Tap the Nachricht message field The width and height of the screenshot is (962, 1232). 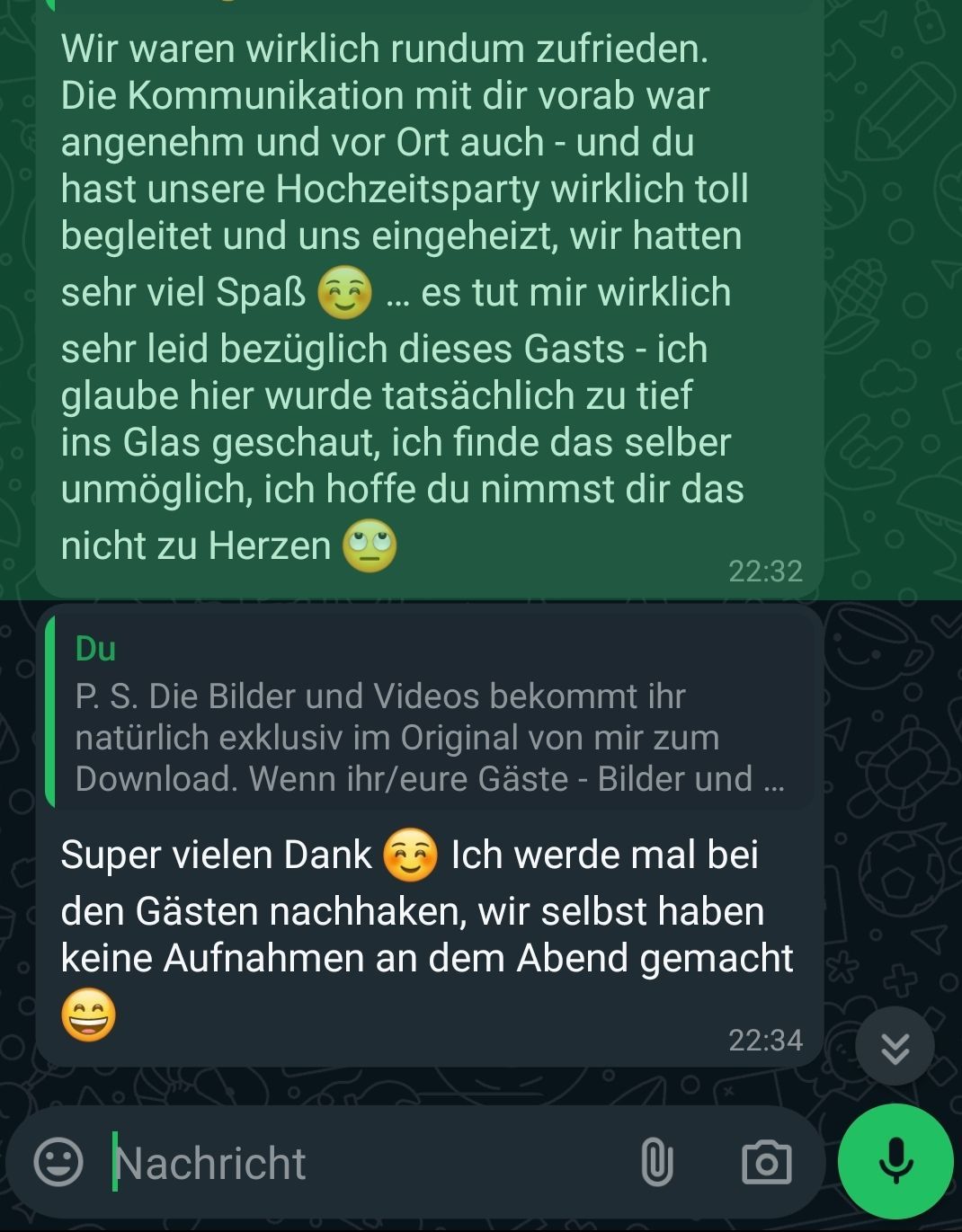coord(360,1162)
